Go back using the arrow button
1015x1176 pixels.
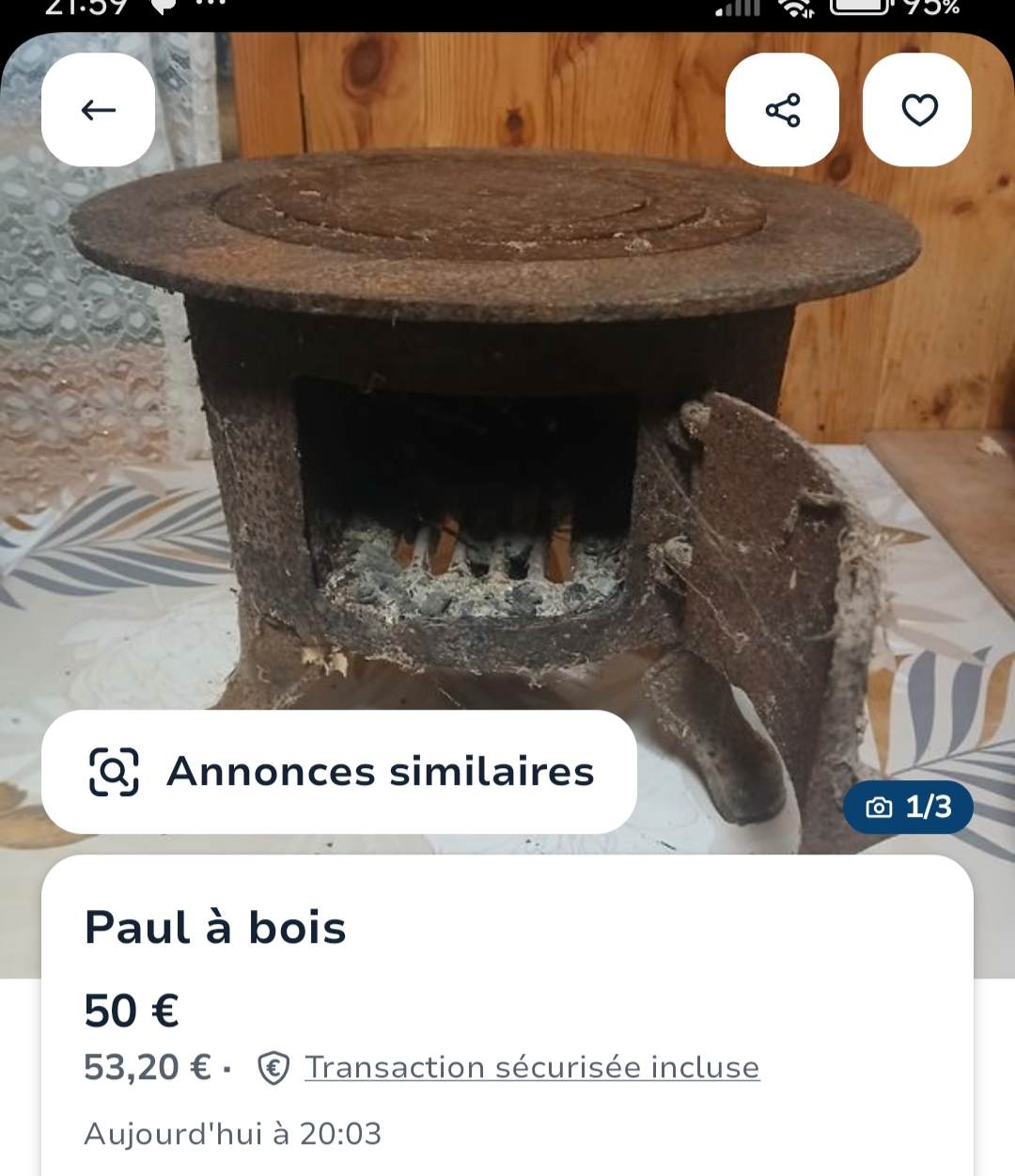pos(98,110)
